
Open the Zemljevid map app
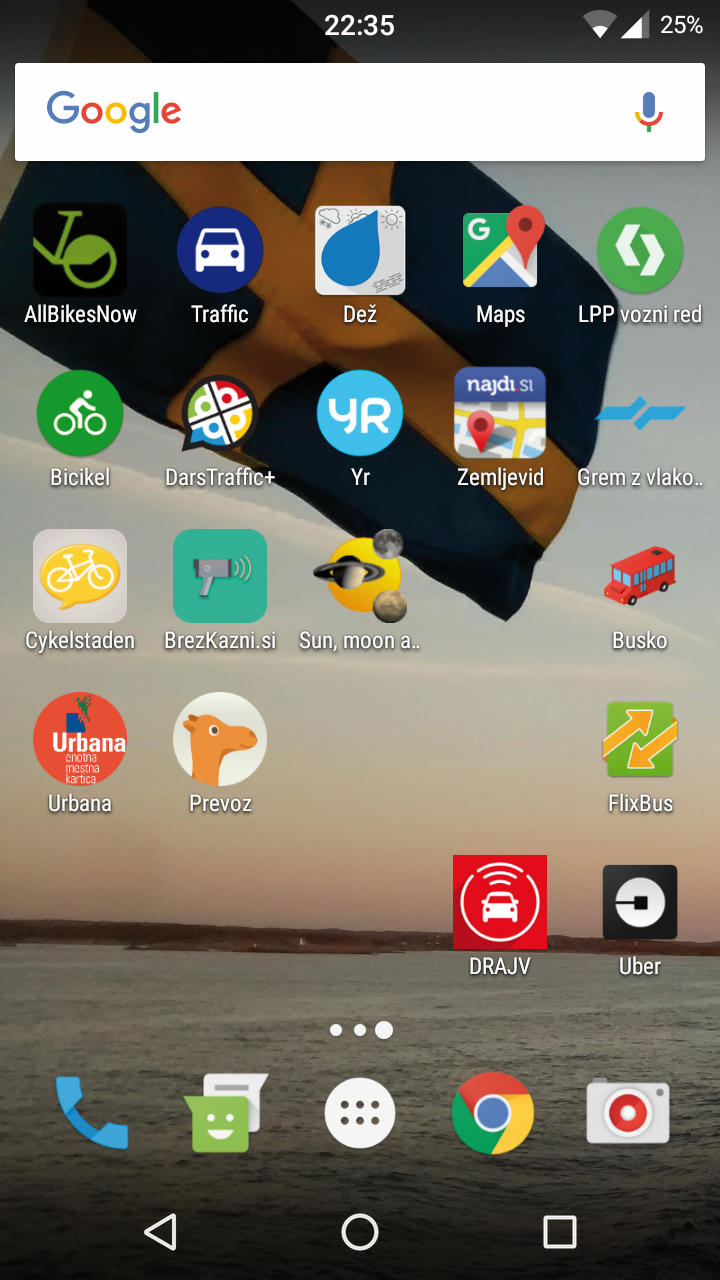point(500,413)
